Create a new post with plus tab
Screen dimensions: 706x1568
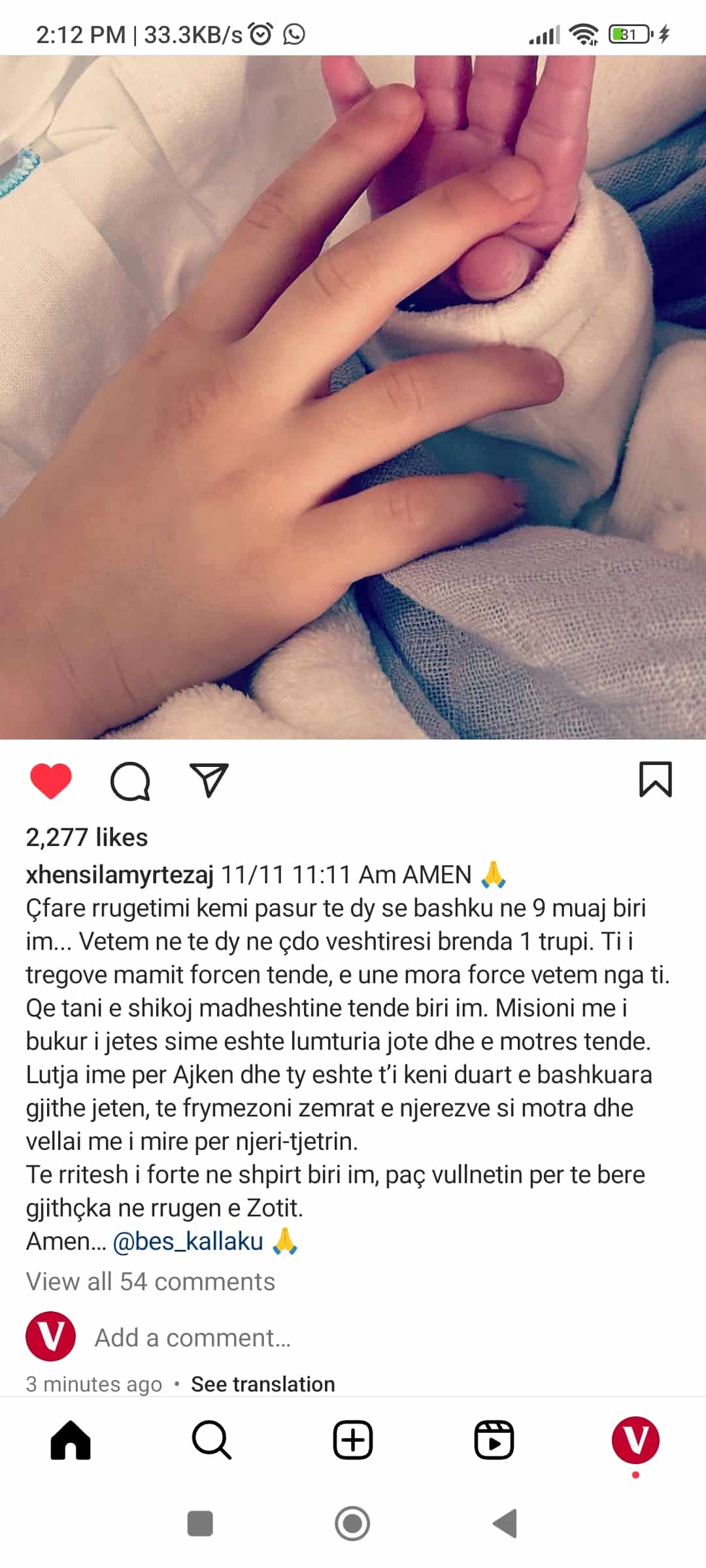(x=353, y=1441)
